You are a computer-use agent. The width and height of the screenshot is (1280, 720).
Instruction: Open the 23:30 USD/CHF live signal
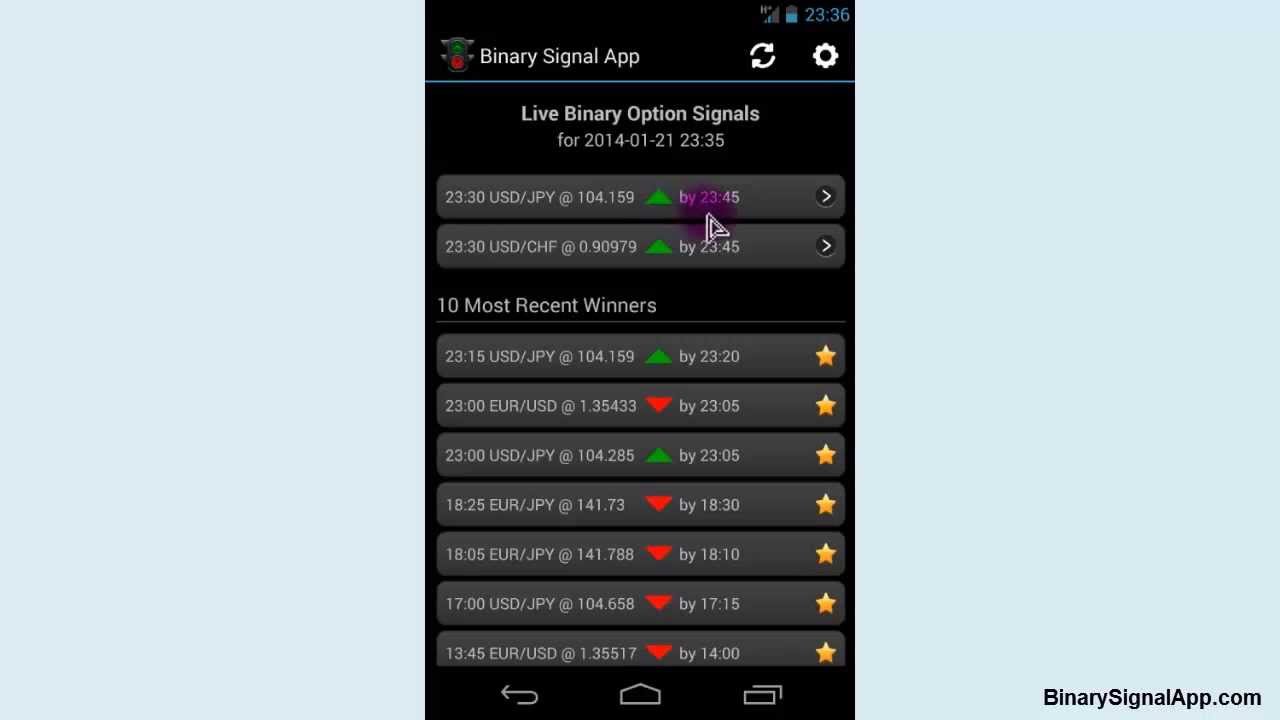pyautogui.click(x=640, y=246)
